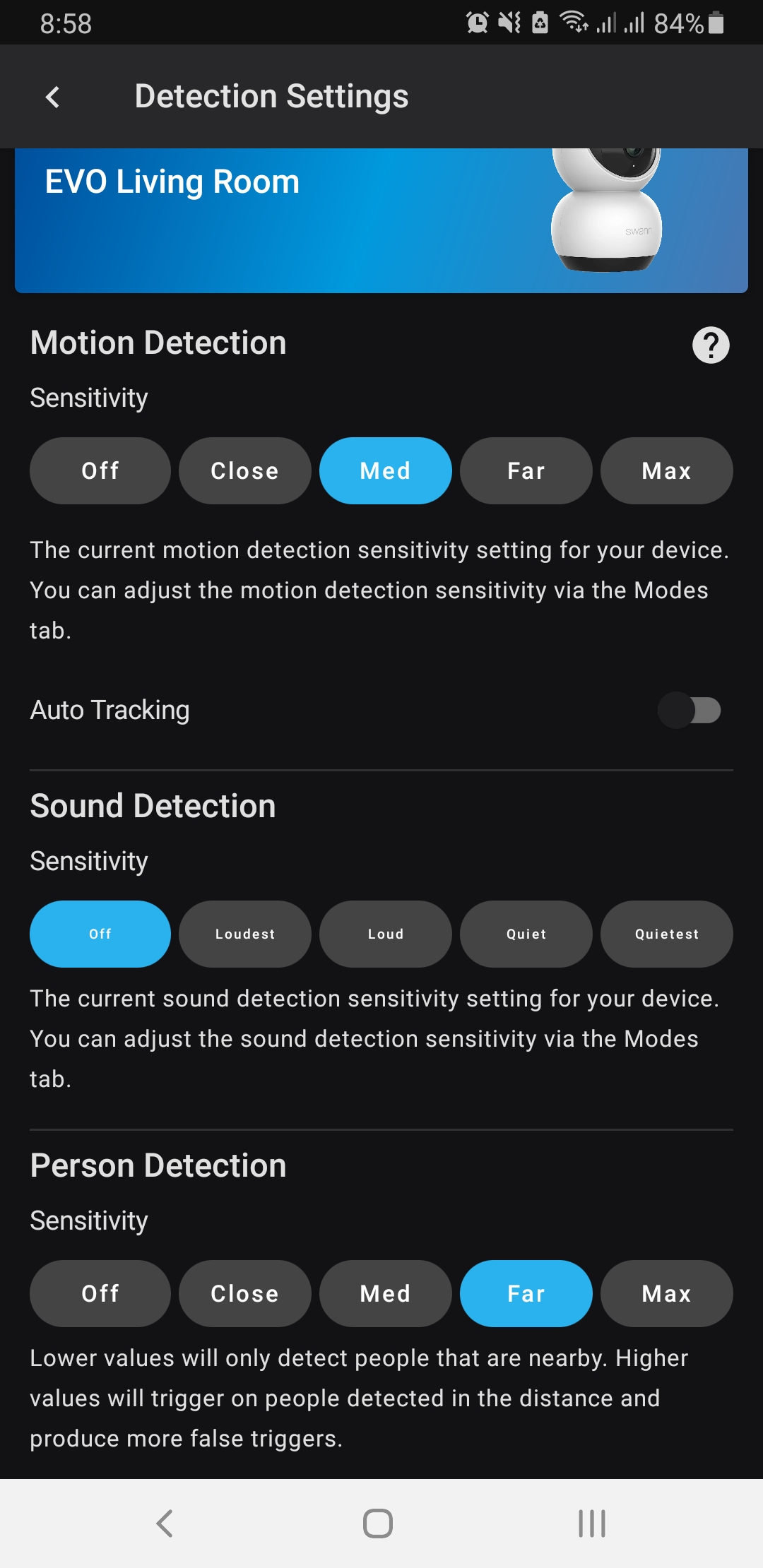Viewport: 763px width, 1568px height.
Task: Choose Loud sound detection sensitivity
Action: pos(385,934)
